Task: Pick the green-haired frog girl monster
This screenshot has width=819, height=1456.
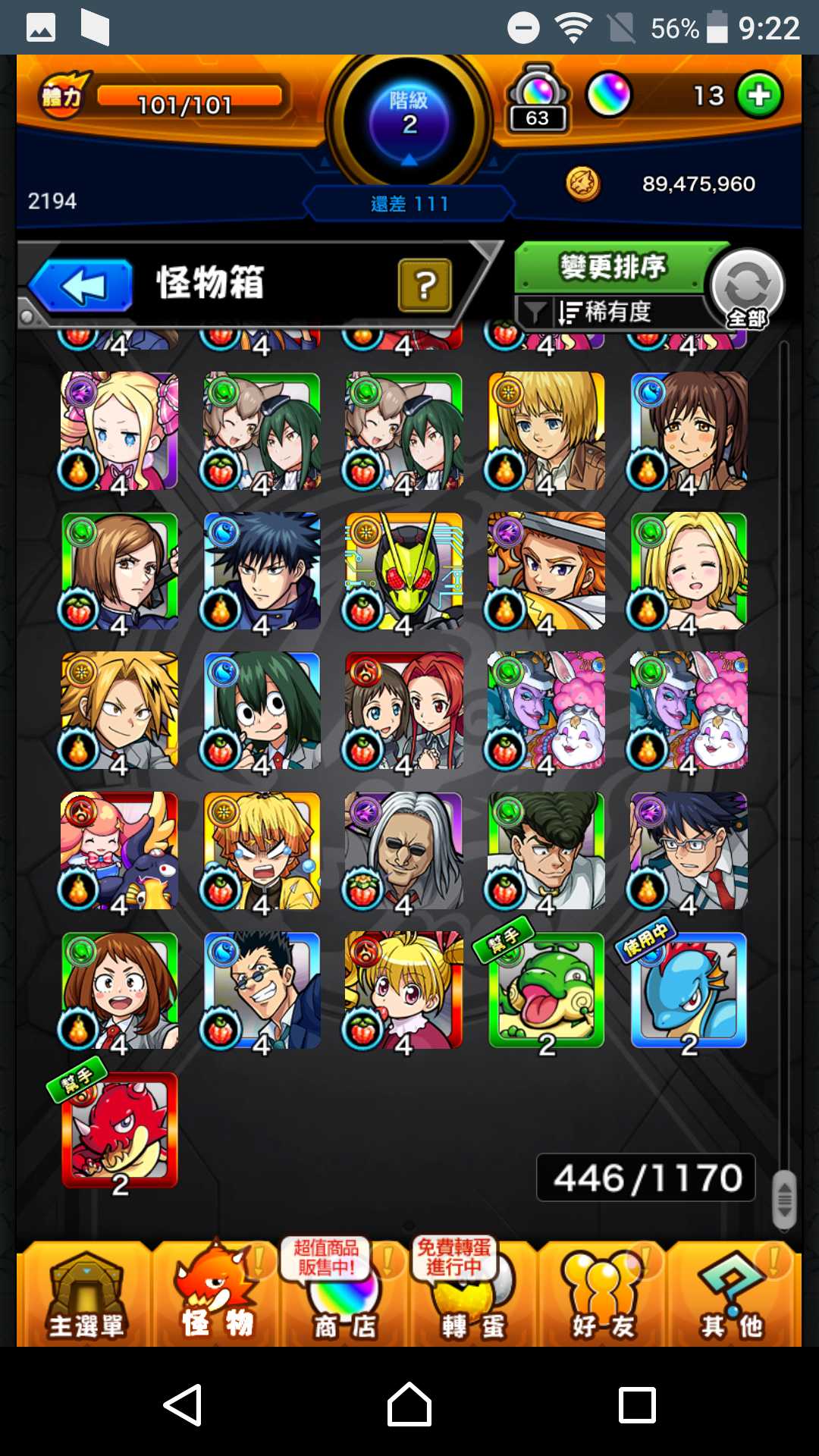Action: click(262, 711)
